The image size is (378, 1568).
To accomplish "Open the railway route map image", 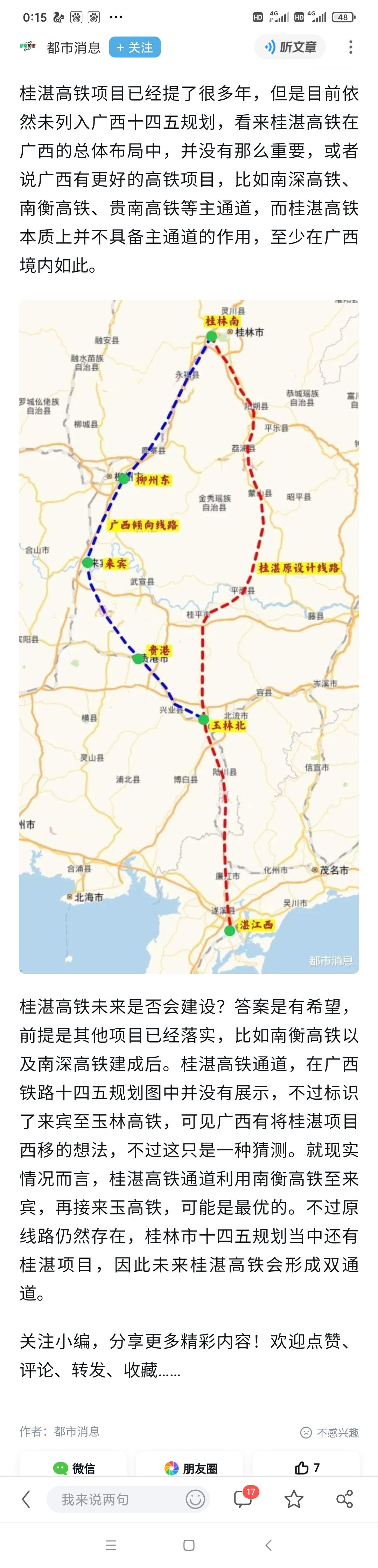I will coord(189,636).
